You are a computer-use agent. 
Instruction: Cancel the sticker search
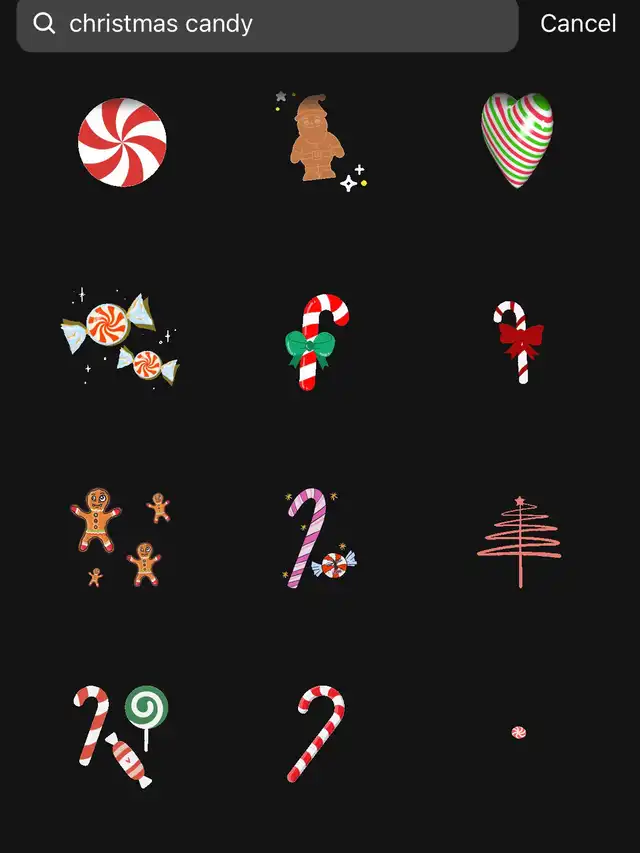[x=577, y=24]
